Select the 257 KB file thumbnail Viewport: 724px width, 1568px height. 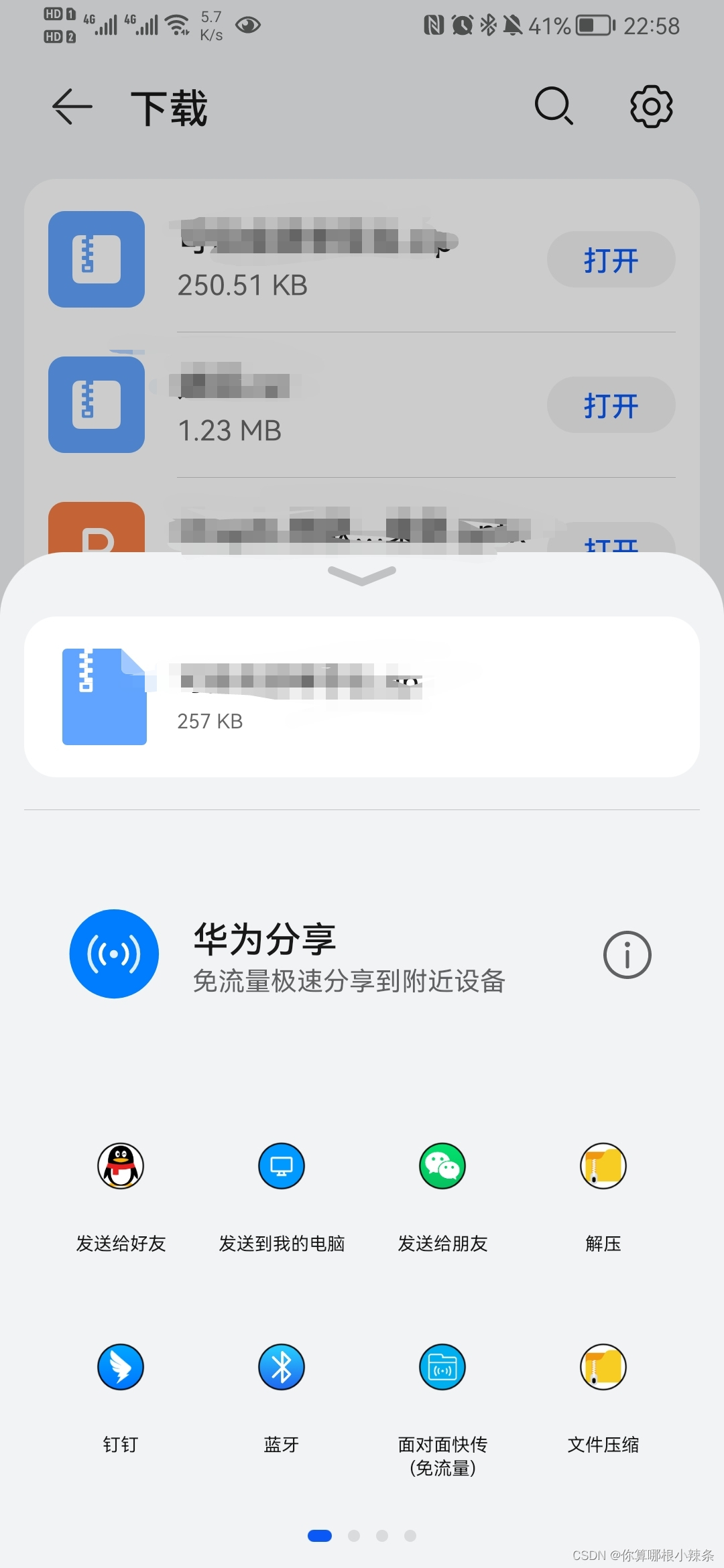[x=104, y=696]
